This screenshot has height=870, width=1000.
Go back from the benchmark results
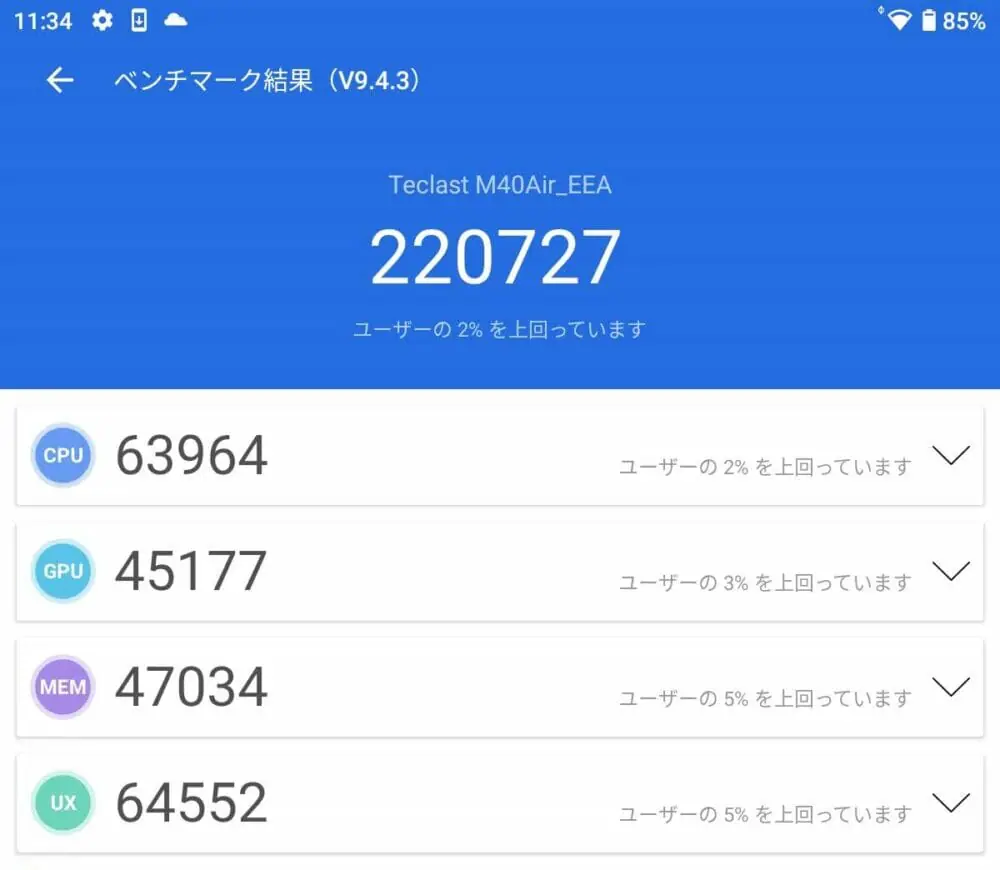click(x=61, y=81)
